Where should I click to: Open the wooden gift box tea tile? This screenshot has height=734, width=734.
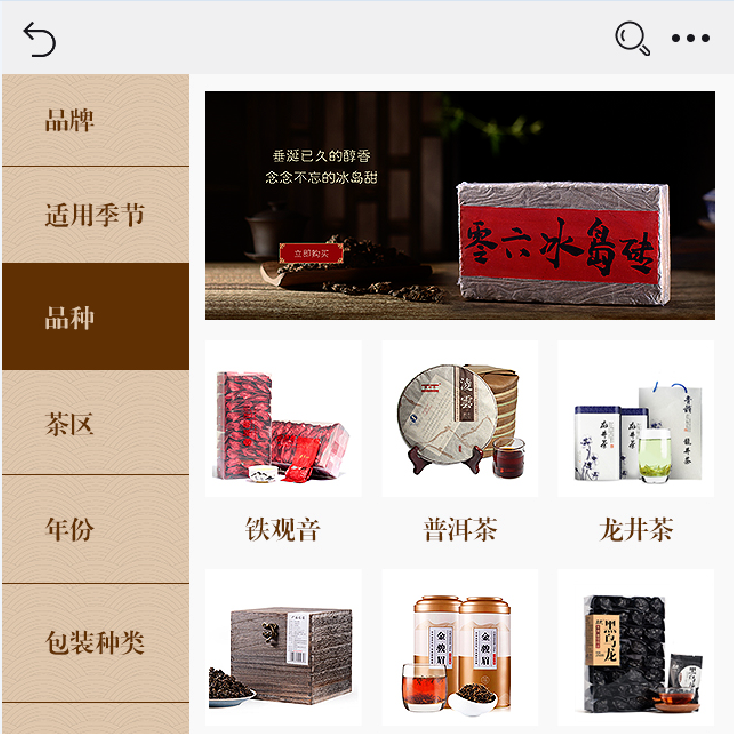coord(283,648)
